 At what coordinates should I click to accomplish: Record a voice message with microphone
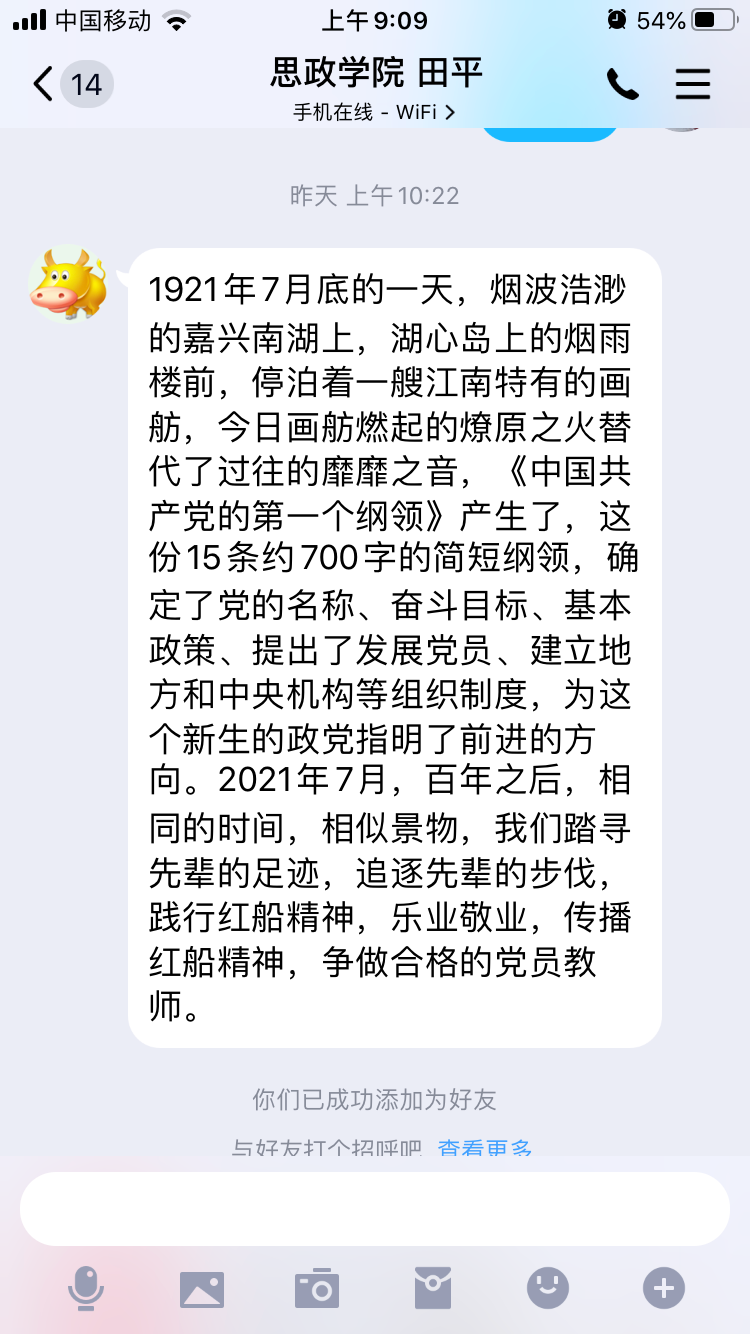tap(86, 1288)
